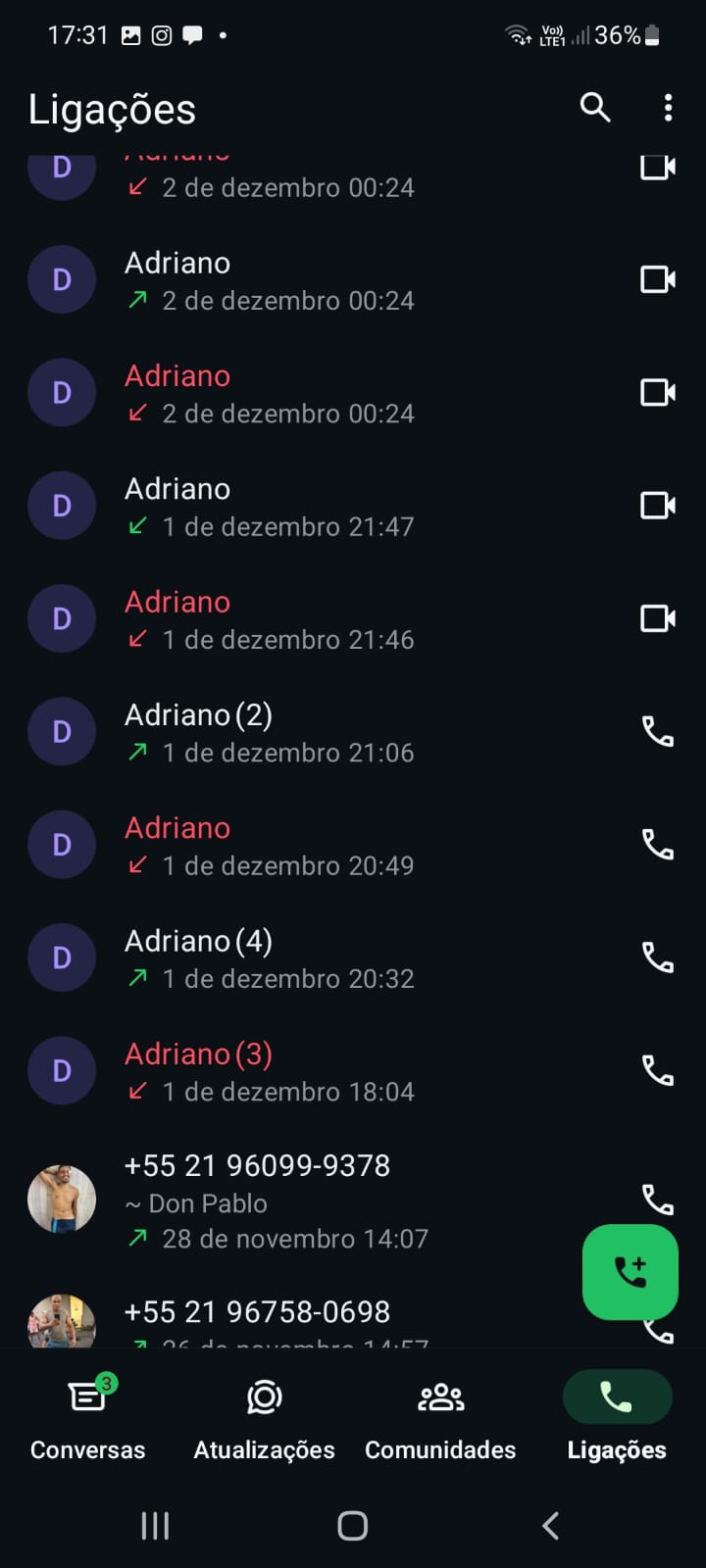This screenshot has width=706, height=1568.
Task: Open the three-dot overflow menu
Action: [668, 108]
